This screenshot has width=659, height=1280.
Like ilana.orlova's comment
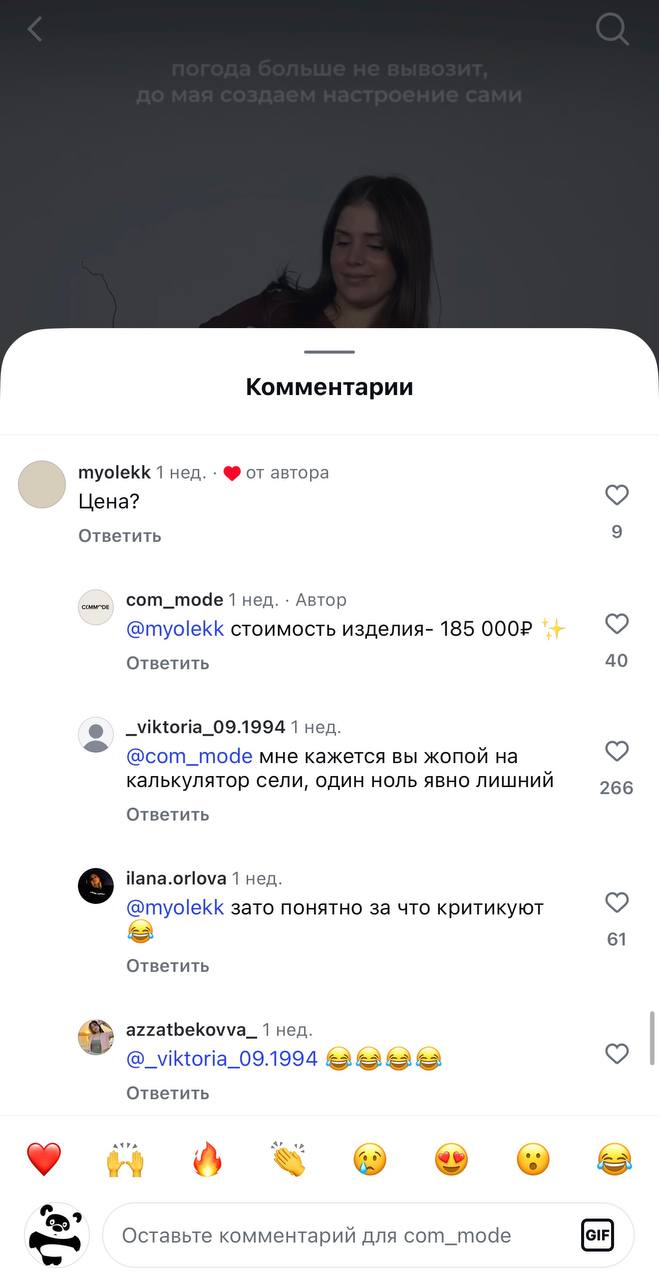click(617, 903)
